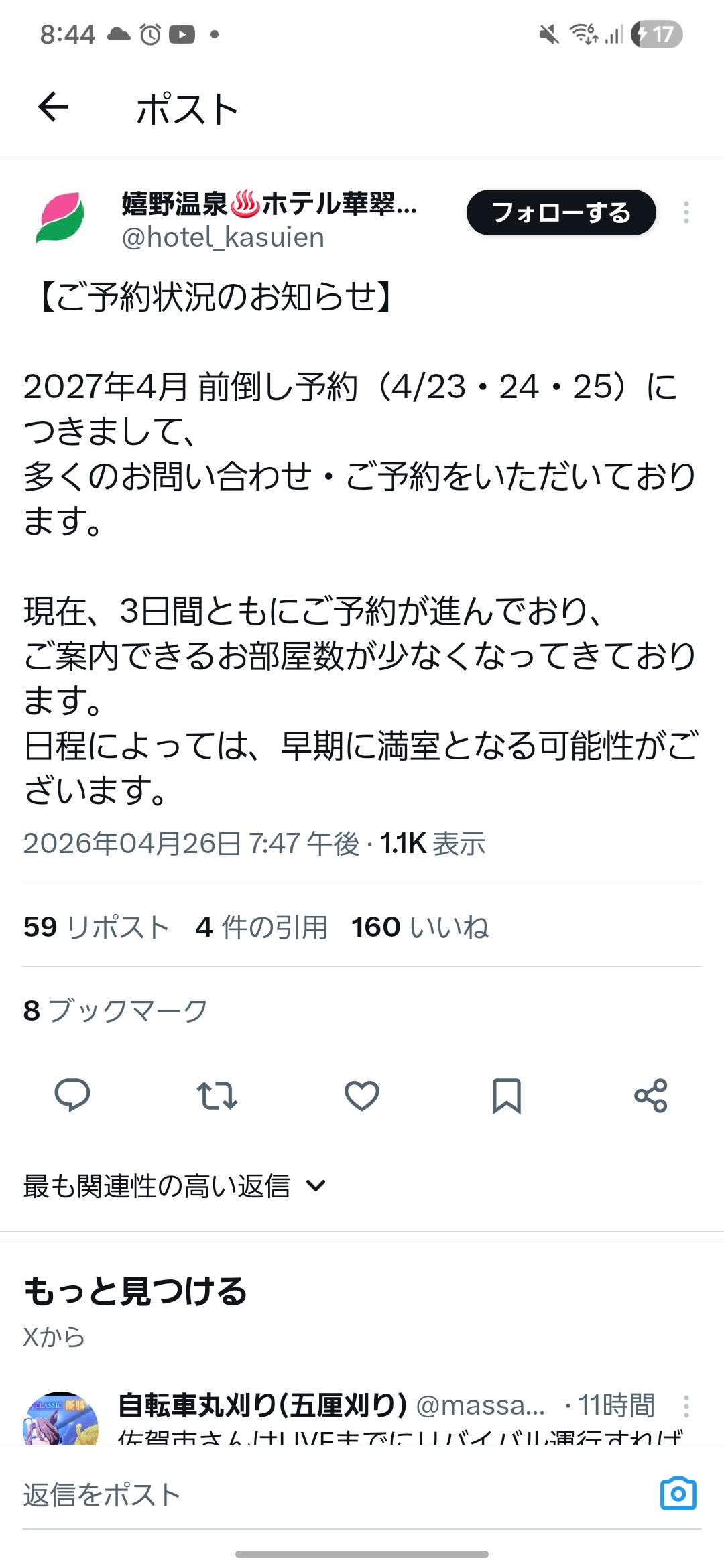This screenshot has height=1568, width=724.
Task: View the 59 リポスト list
Action: click(x=96, y=927)
